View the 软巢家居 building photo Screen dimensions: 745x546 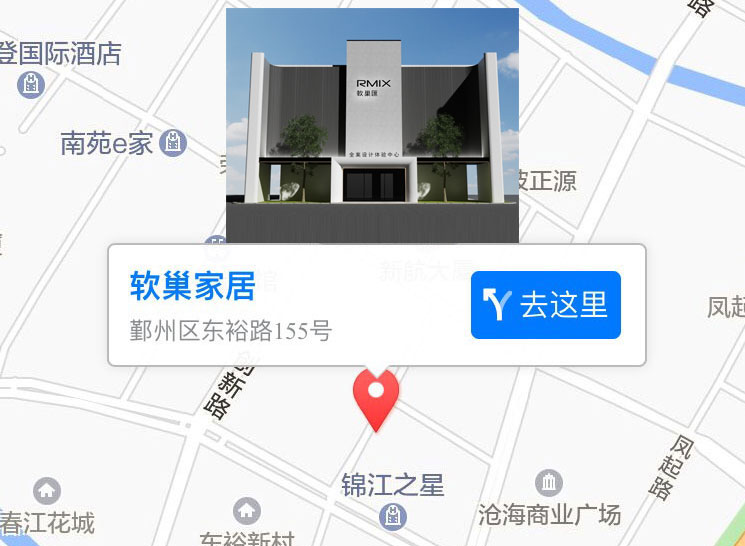tap(372, 125)
